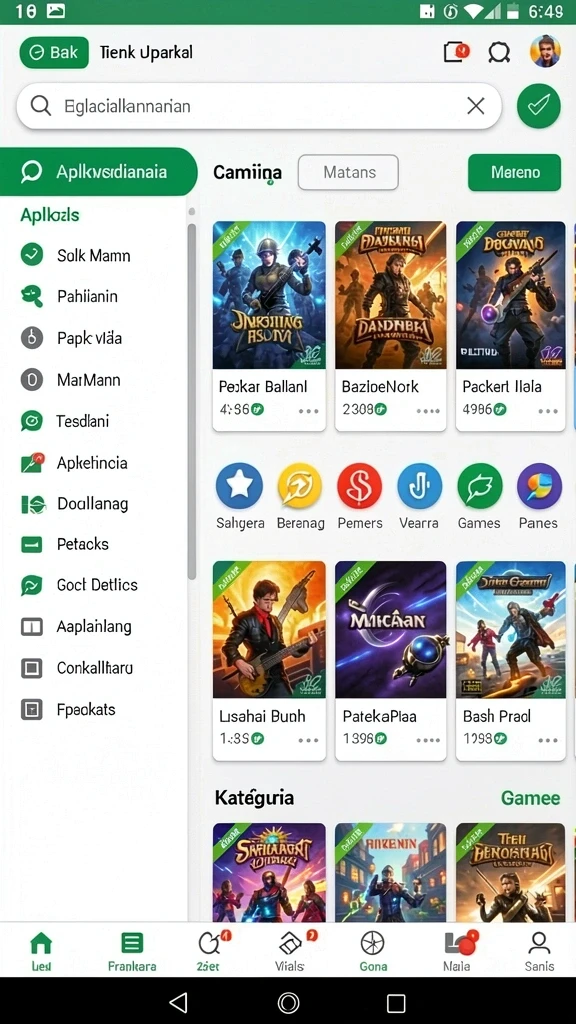Image resolution: width=576 pixels, height=1024 pixels.
Task: Clear the search field text
Action: point(475,106)
